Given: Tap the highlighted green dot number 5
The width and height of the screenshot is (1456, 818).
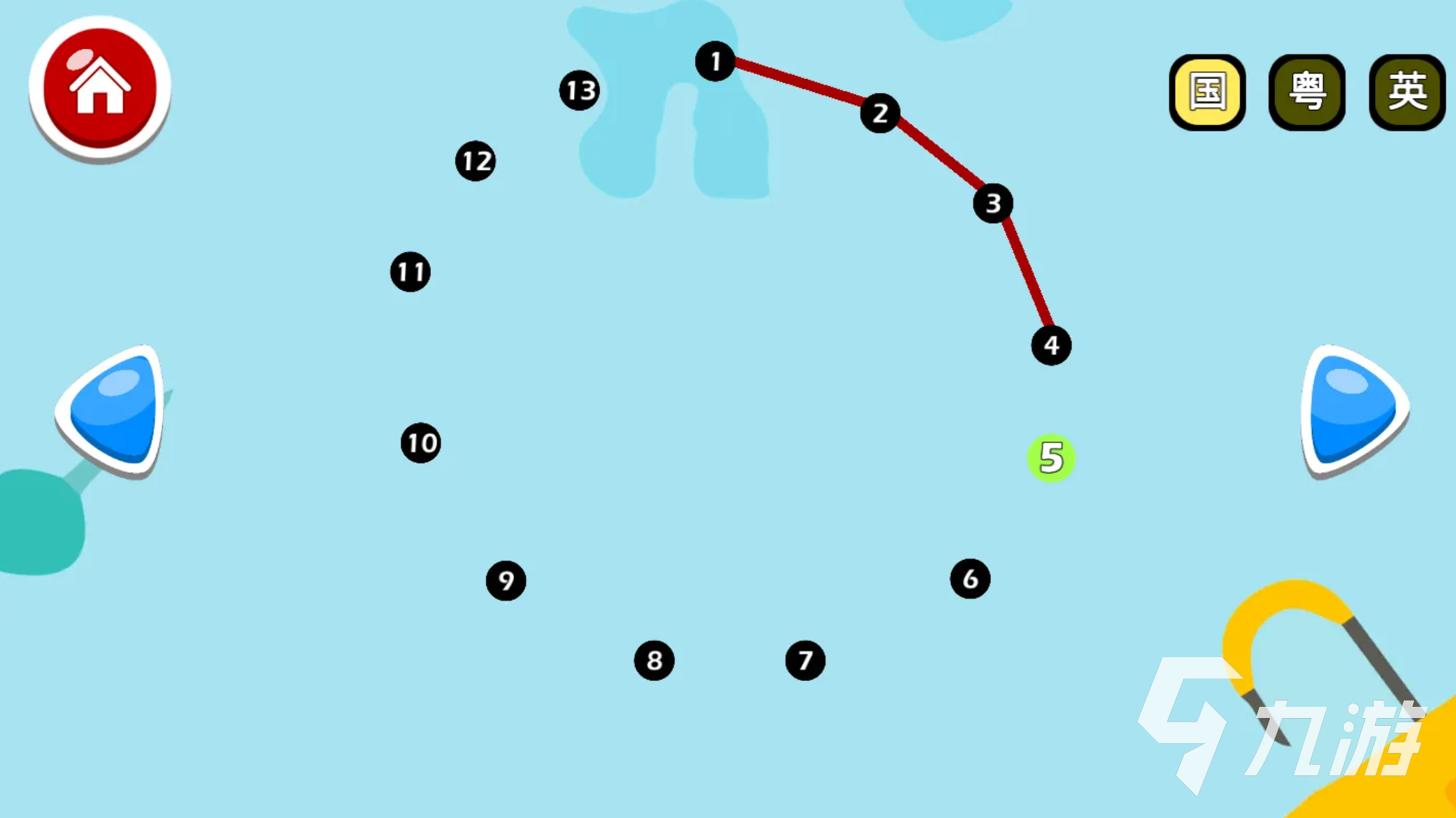Looking at the screenshot, I should tap(1050, 459).
